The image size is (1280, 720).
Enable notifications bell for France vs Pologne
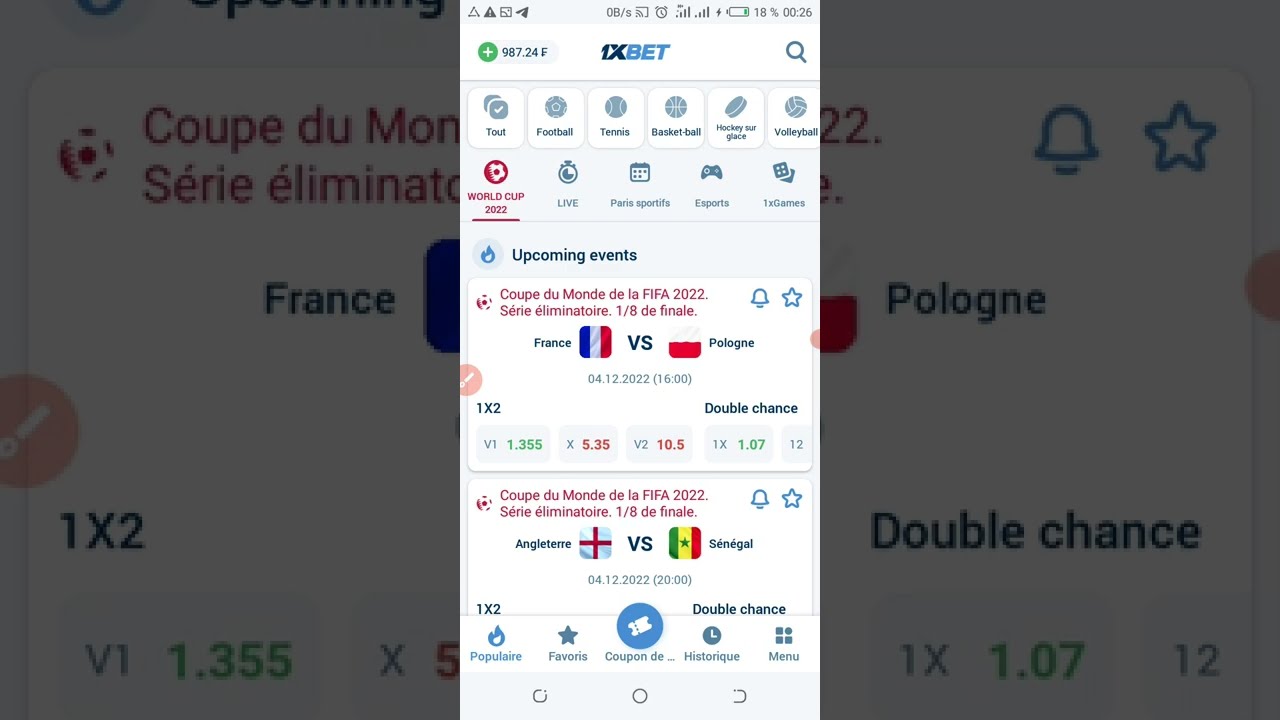(x=760, y=298)
